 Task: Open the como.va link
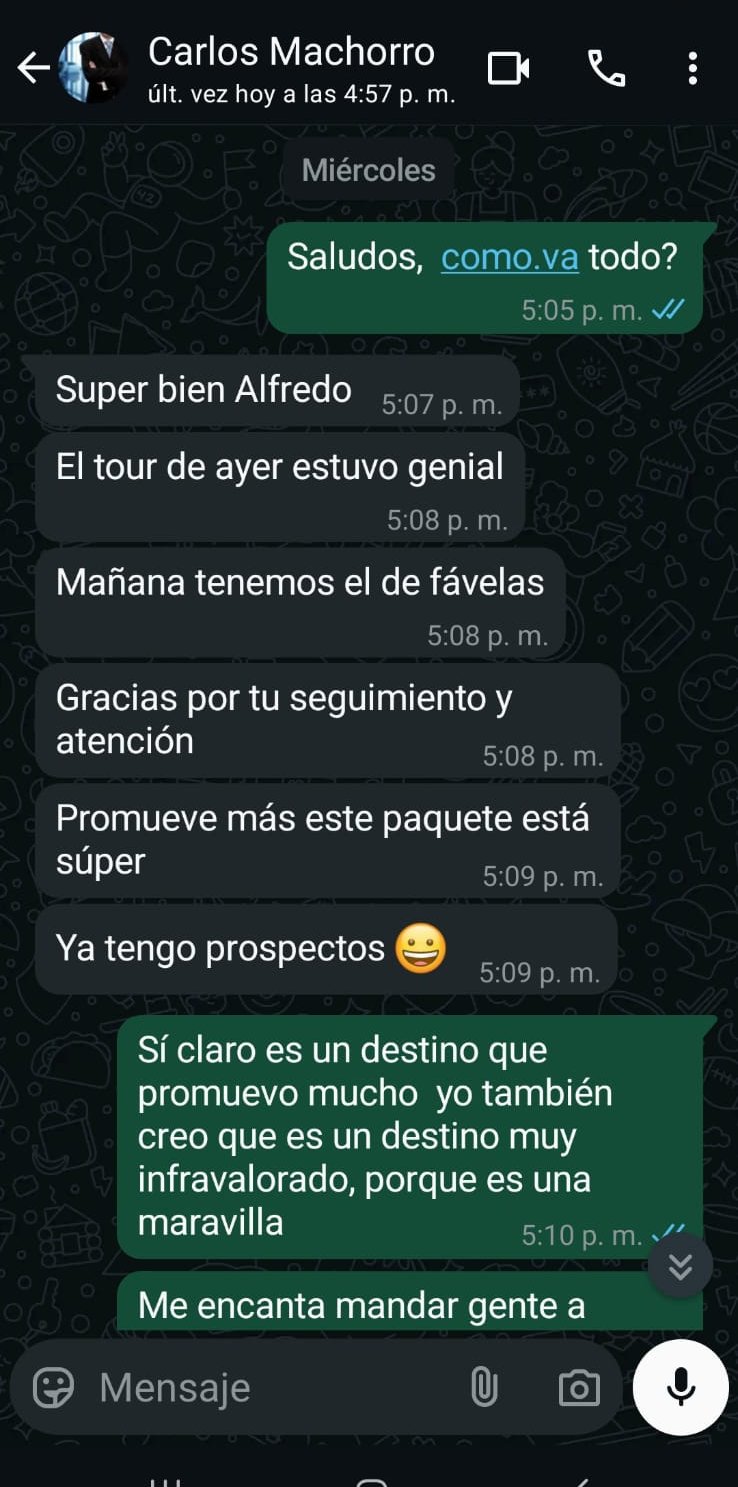click(x=509, y=257)
